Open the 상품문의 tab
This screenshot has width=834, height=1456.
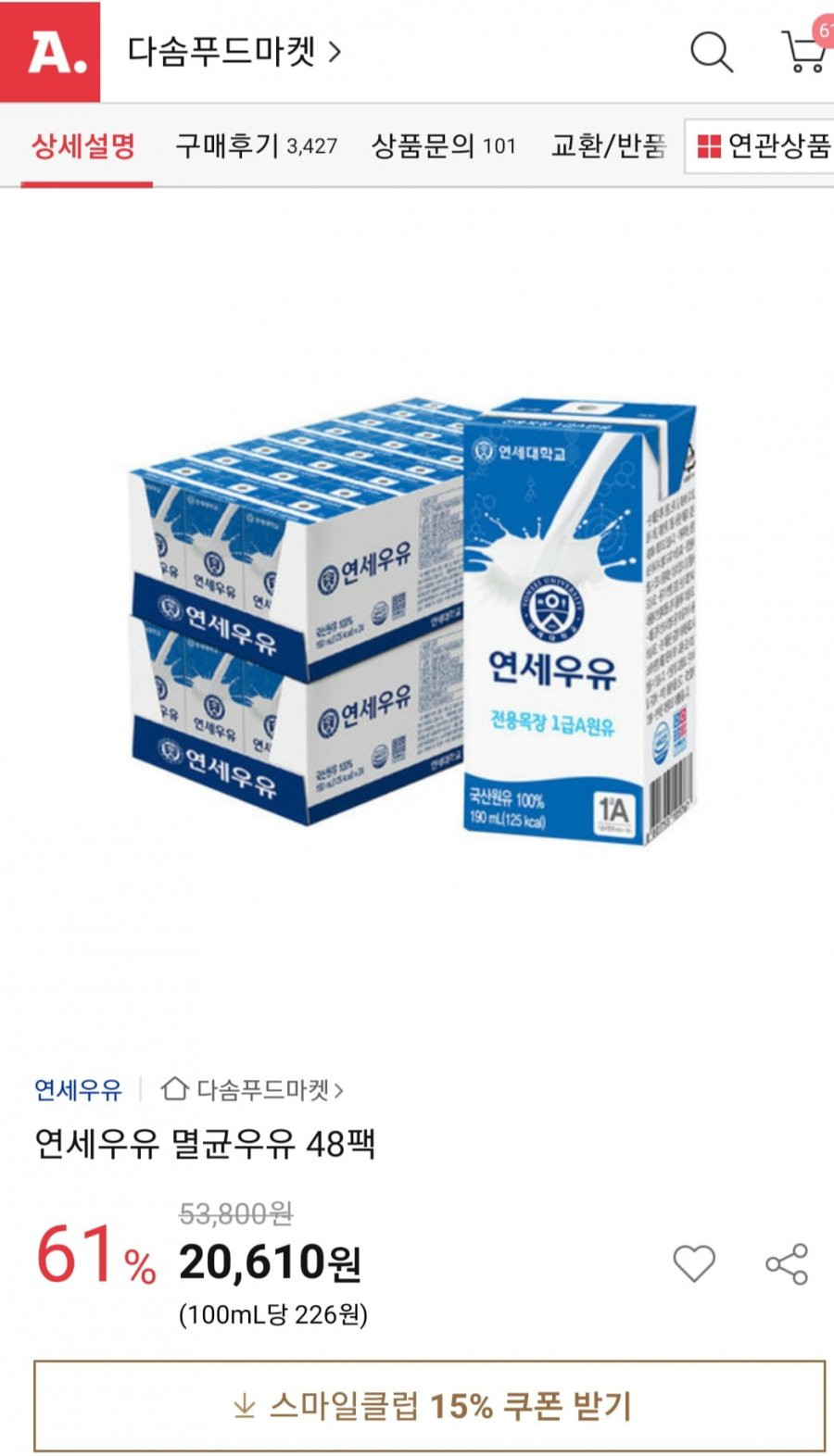pyautogui.click(x=443, y=145)
